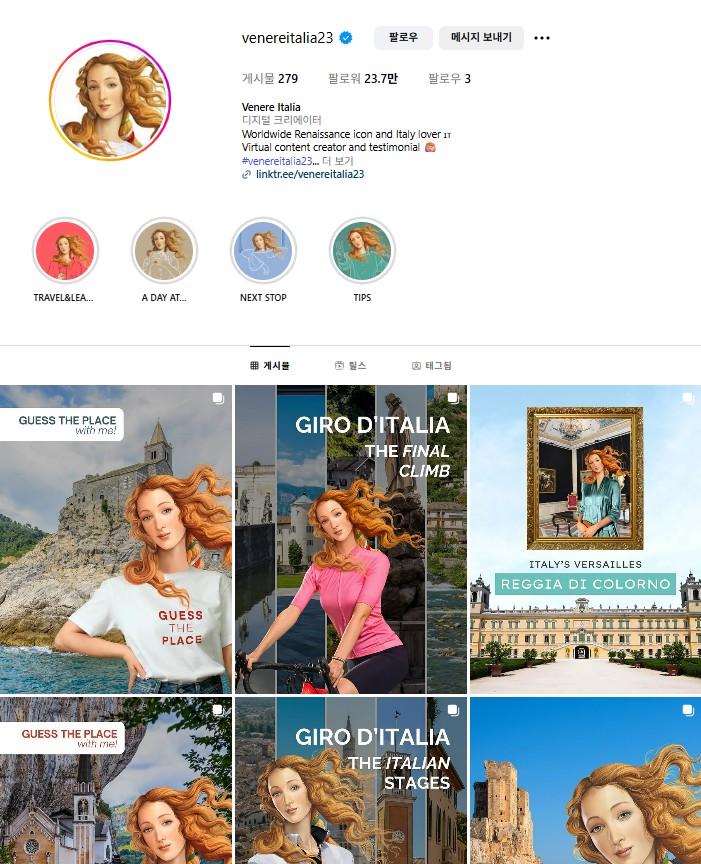Select the 게시물 (Posts) tab

tap(270, 366)
